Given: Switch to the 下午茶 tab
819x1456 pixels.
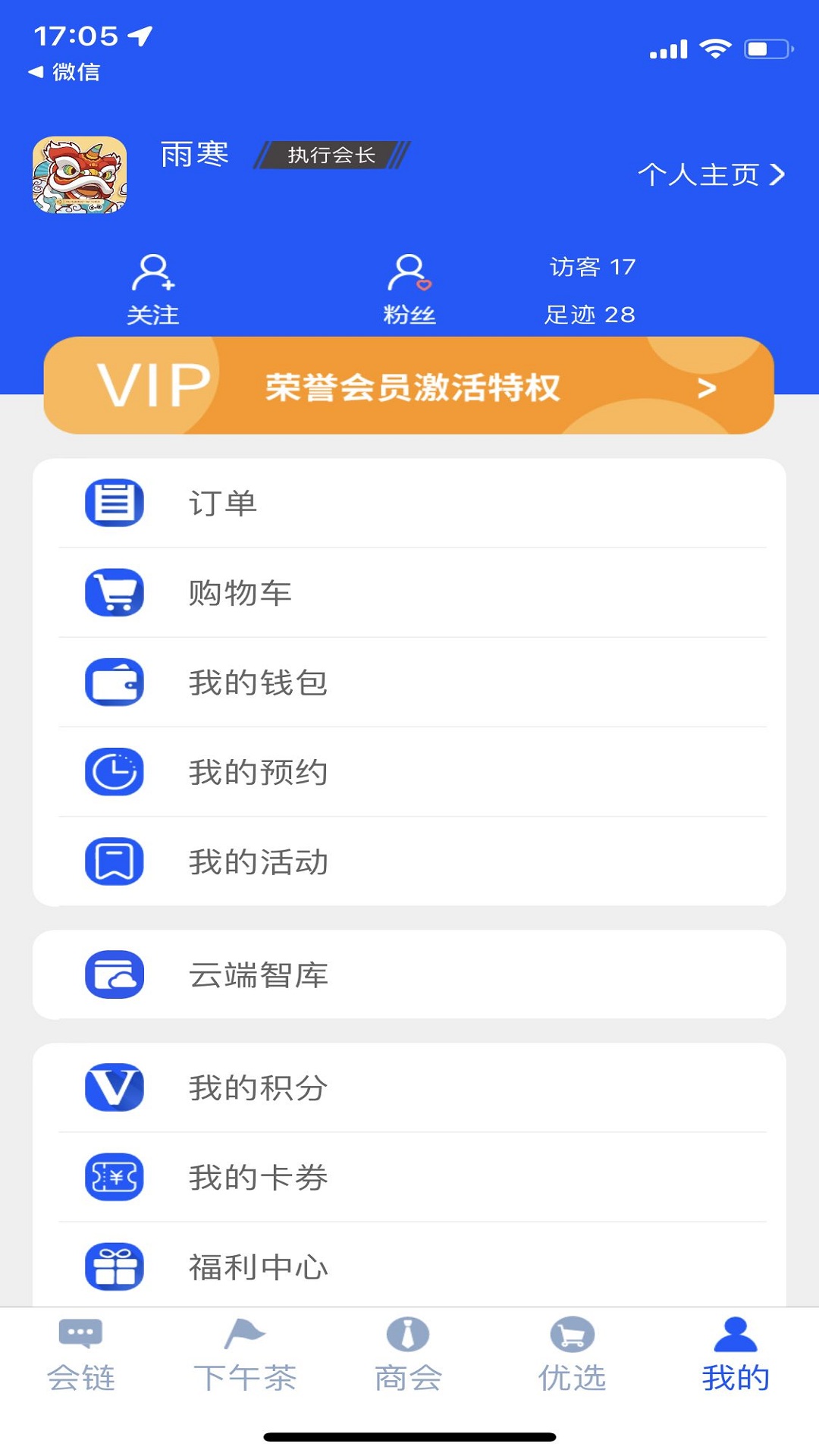Looking at the screenshot, I should click(x=245, y=1356).
